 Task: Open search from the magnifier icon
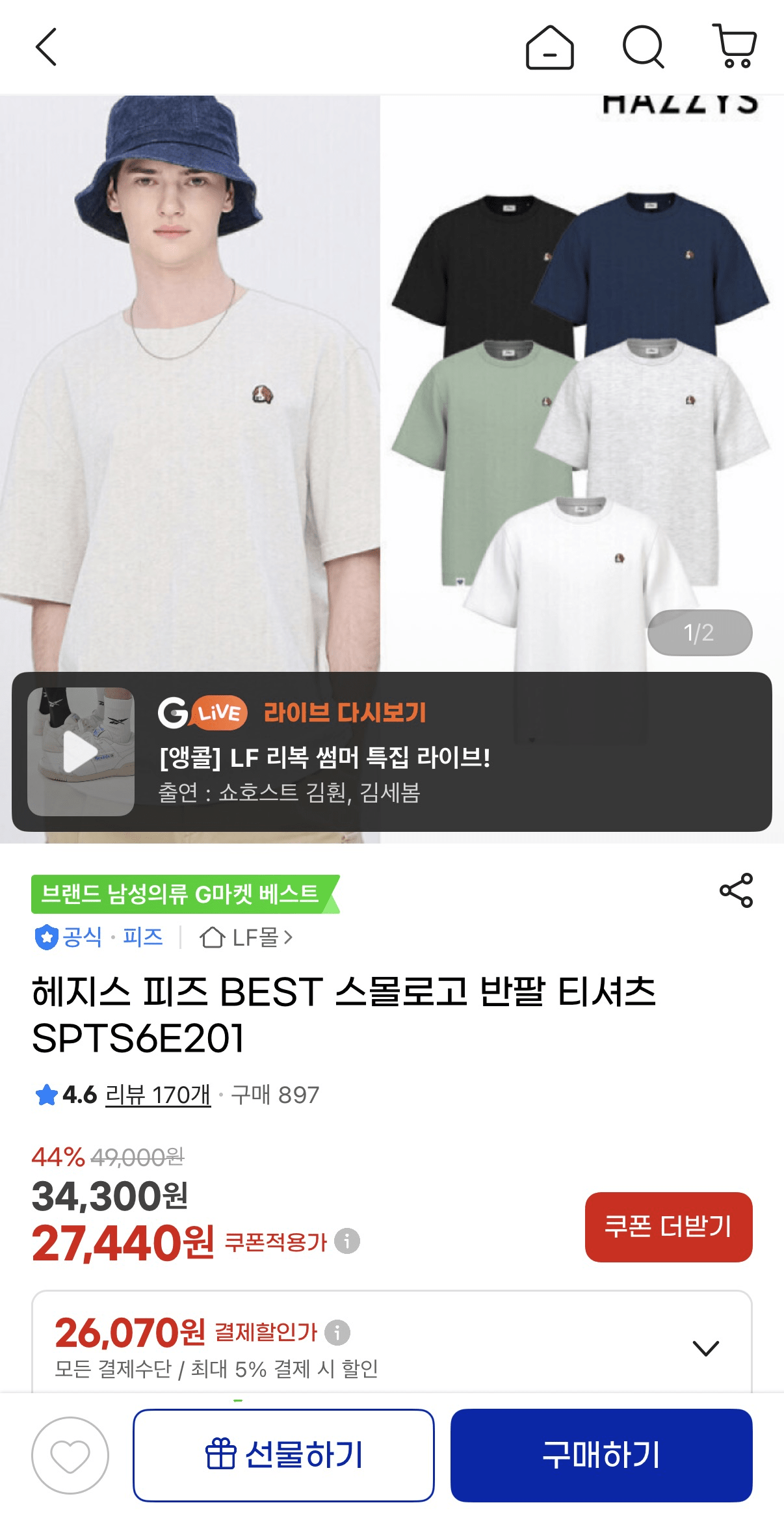(x=643, y=47)
